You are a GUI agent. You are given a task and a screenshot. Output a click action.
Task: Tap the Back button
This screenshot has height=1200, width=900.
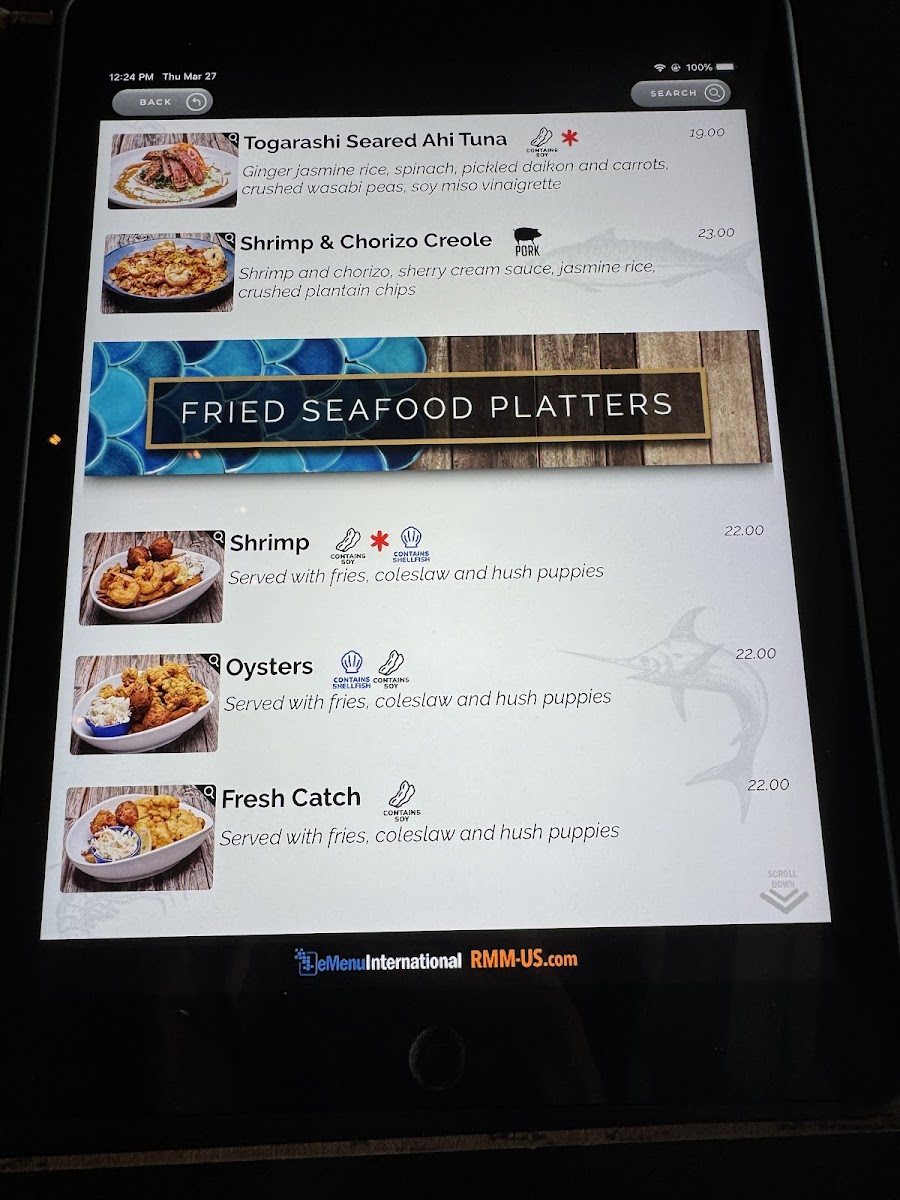point(162,102)
